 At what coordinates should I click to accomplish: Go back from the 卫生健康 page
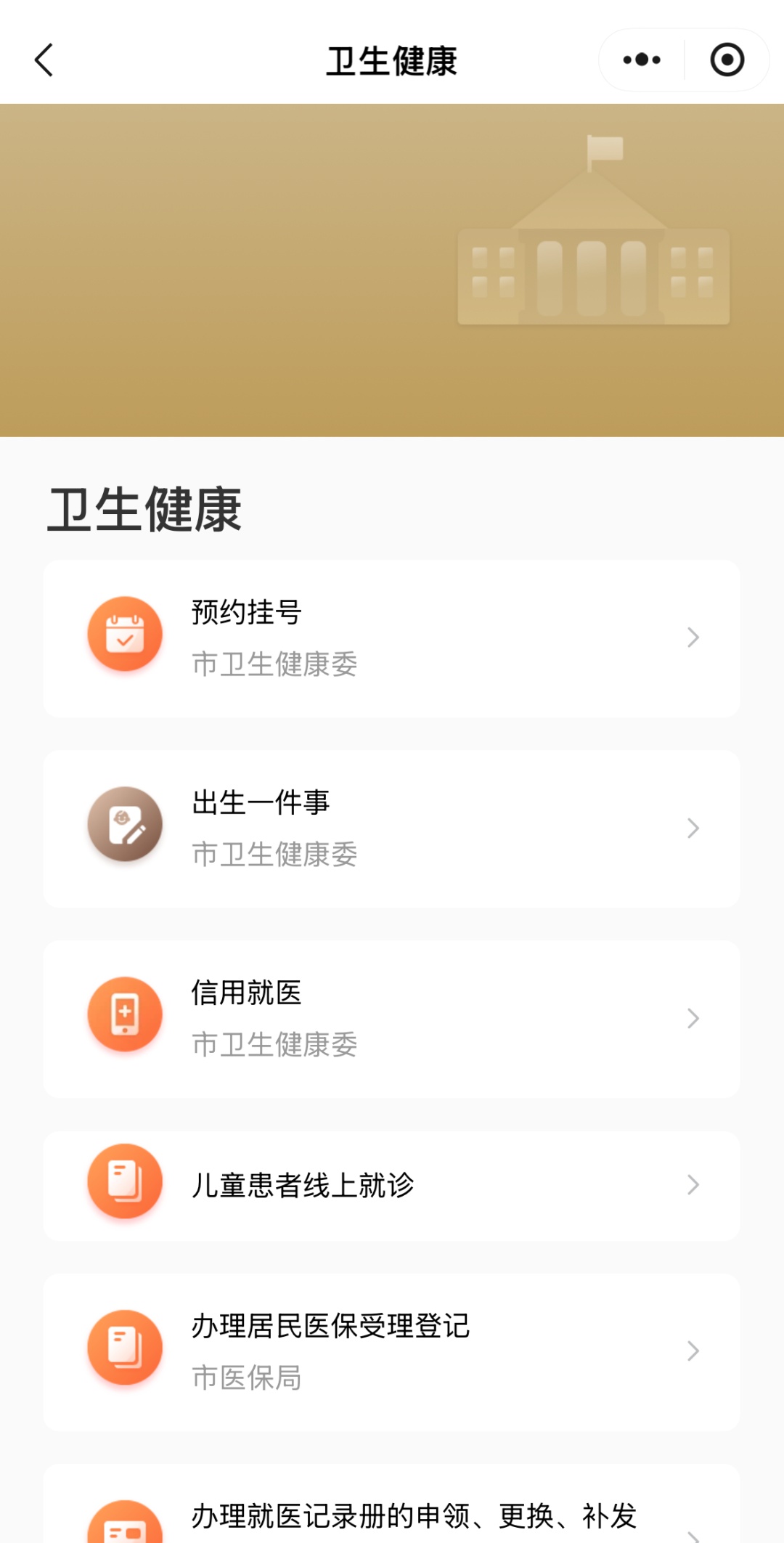(x=44, y=60)
